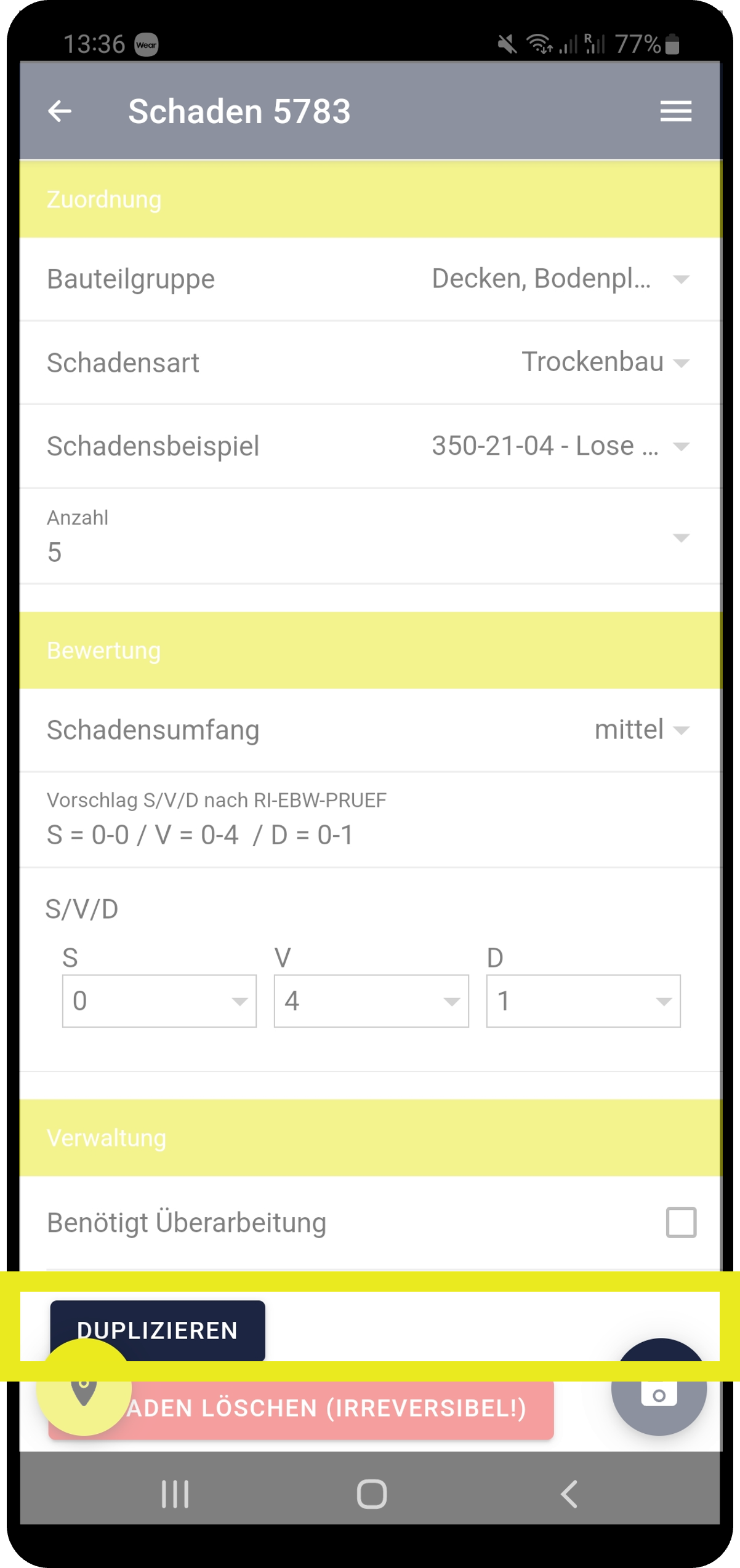Open the Schadensbeispiel dropdown
Screen dimensions: 740x1568
370,447
